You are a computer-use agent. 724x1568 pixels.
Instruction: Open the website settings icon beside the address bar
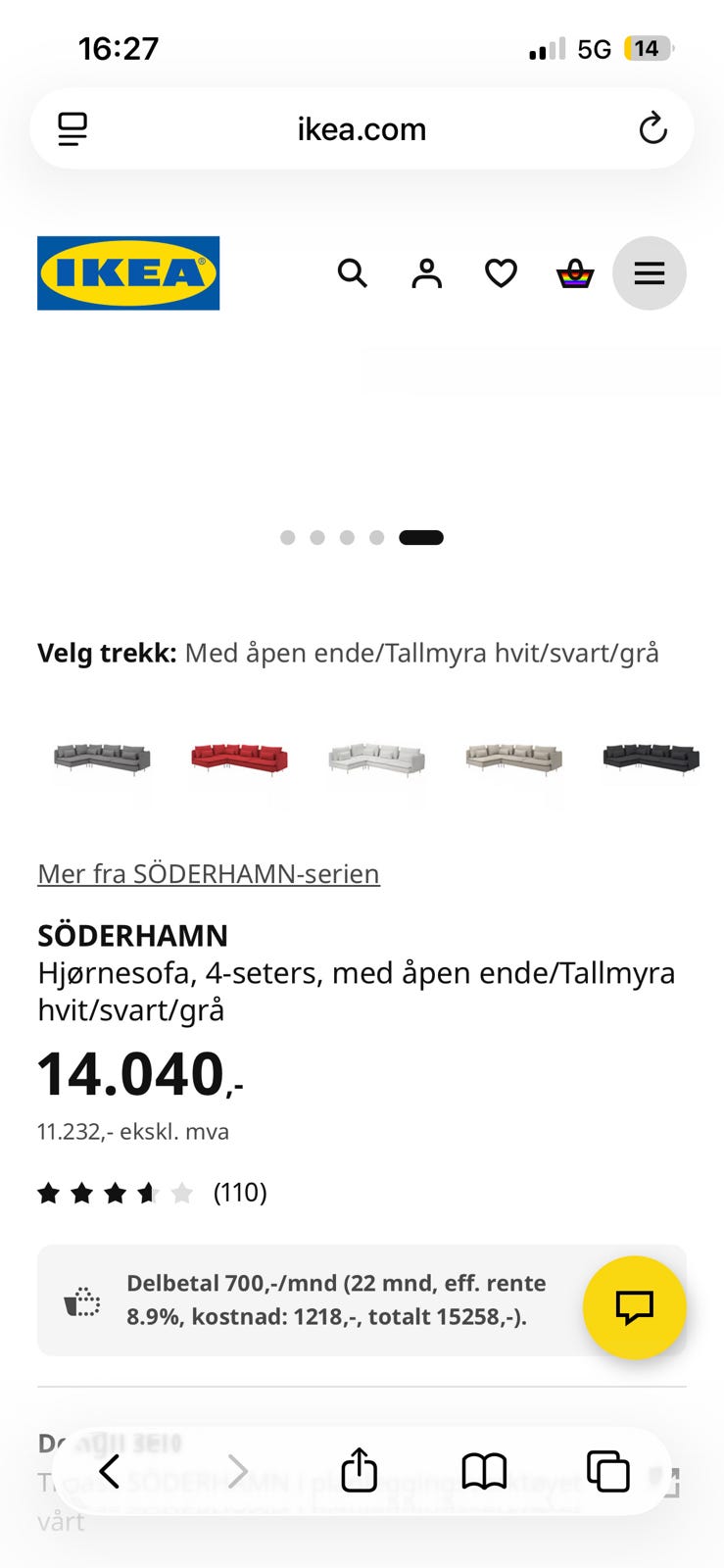(72, 128)
